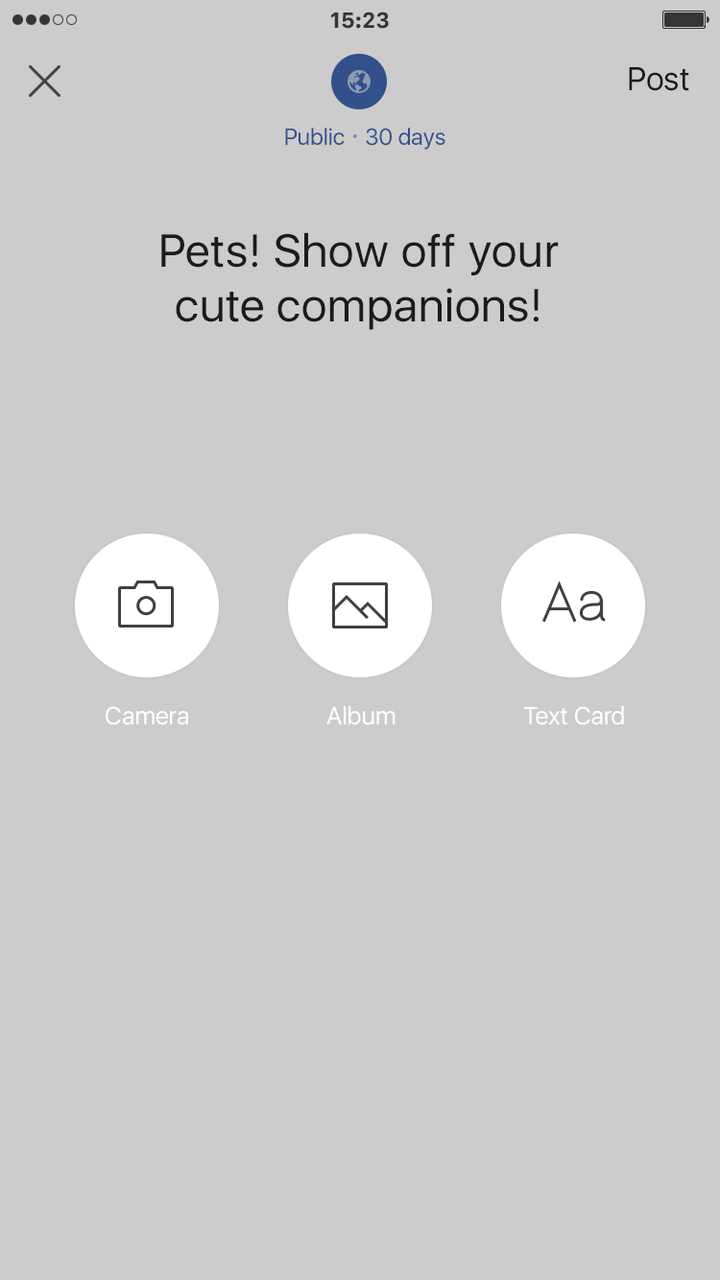This screenshot has height=1280, width=720.
Task: Tap the mountain picture icon for Album
Action: click(x=360, y=605)
